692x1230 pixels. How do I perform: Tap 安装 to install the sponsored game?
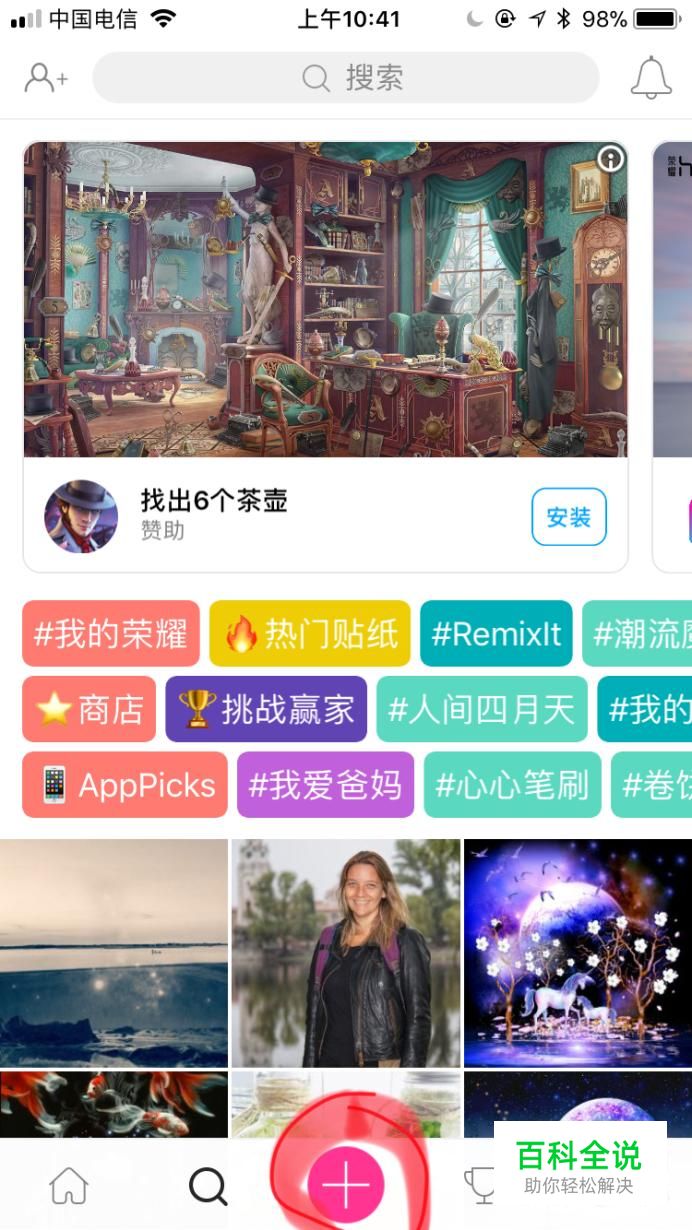click(x=568, y=517)
